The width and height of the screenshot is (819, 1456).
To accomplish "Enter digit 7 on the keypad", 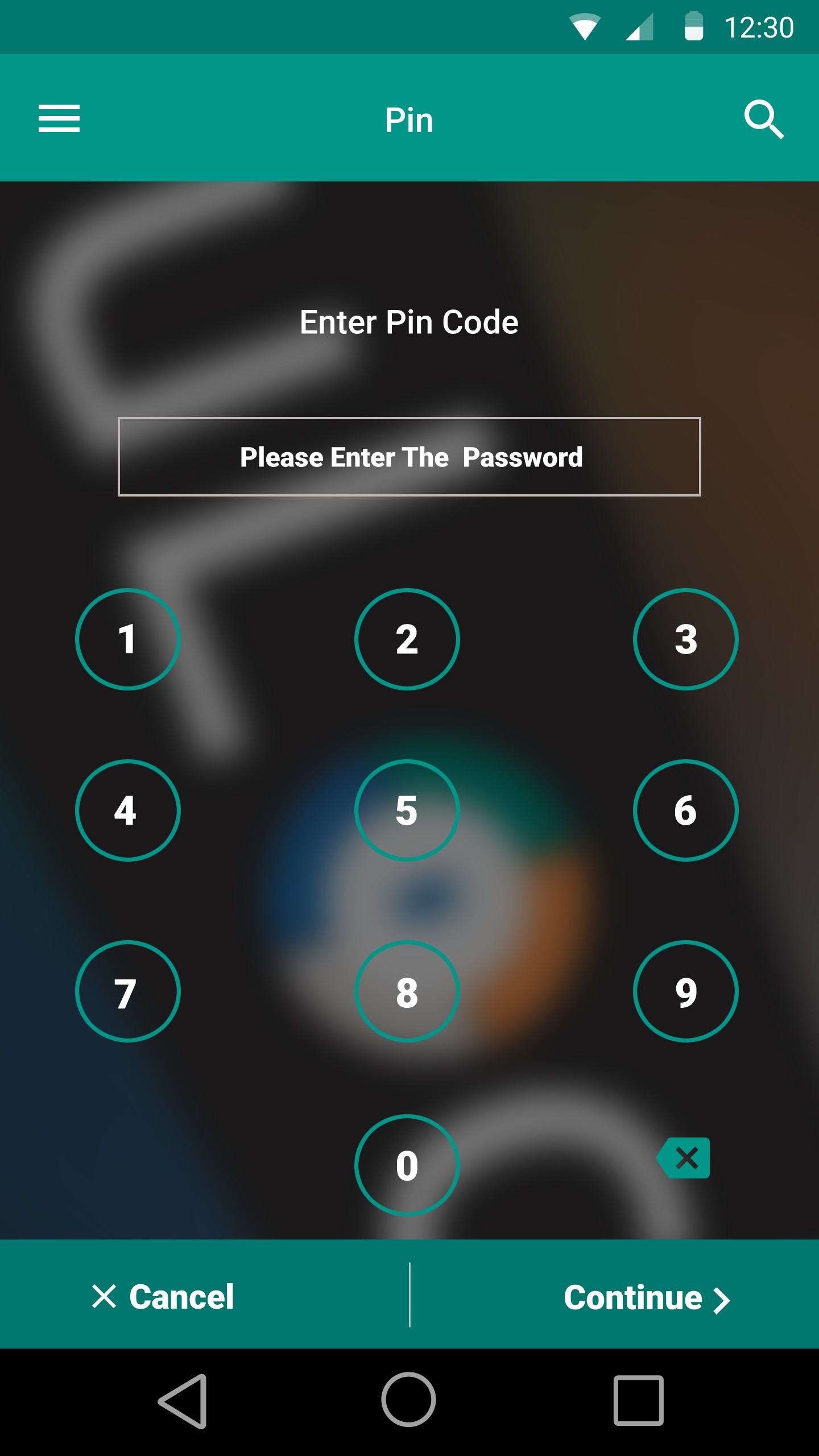I will [x=128, y=991].
